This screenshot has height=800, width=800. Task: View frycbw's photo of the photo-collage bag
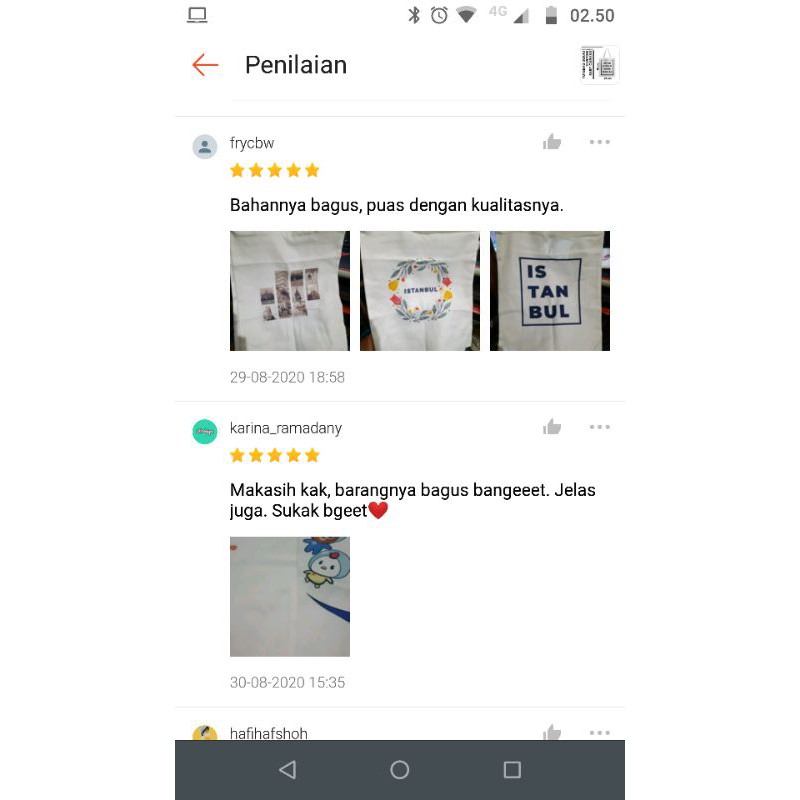pyautogui.click(x=290, y=291)
